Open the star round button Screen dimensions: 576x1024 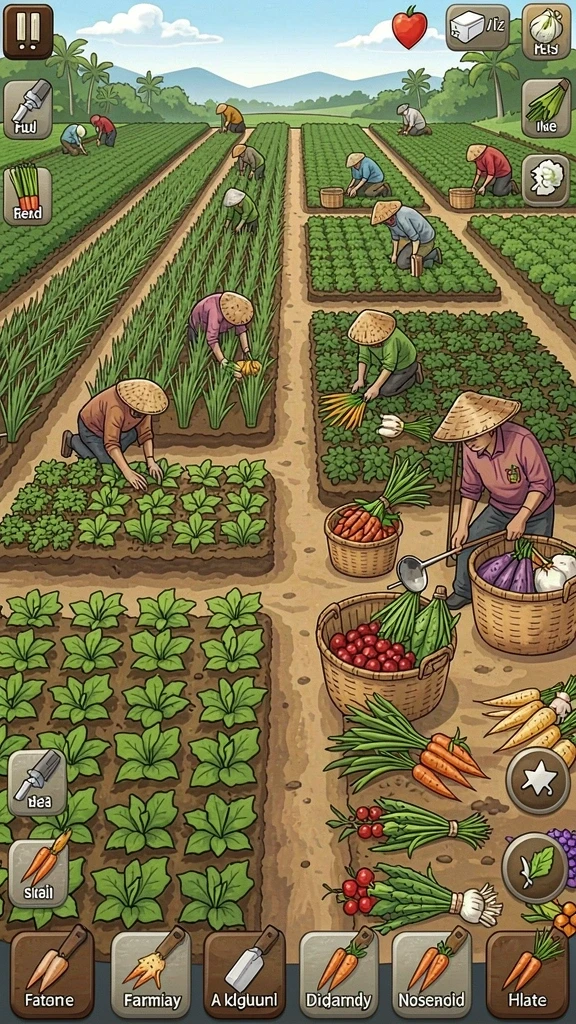click(x=538, y=780)
